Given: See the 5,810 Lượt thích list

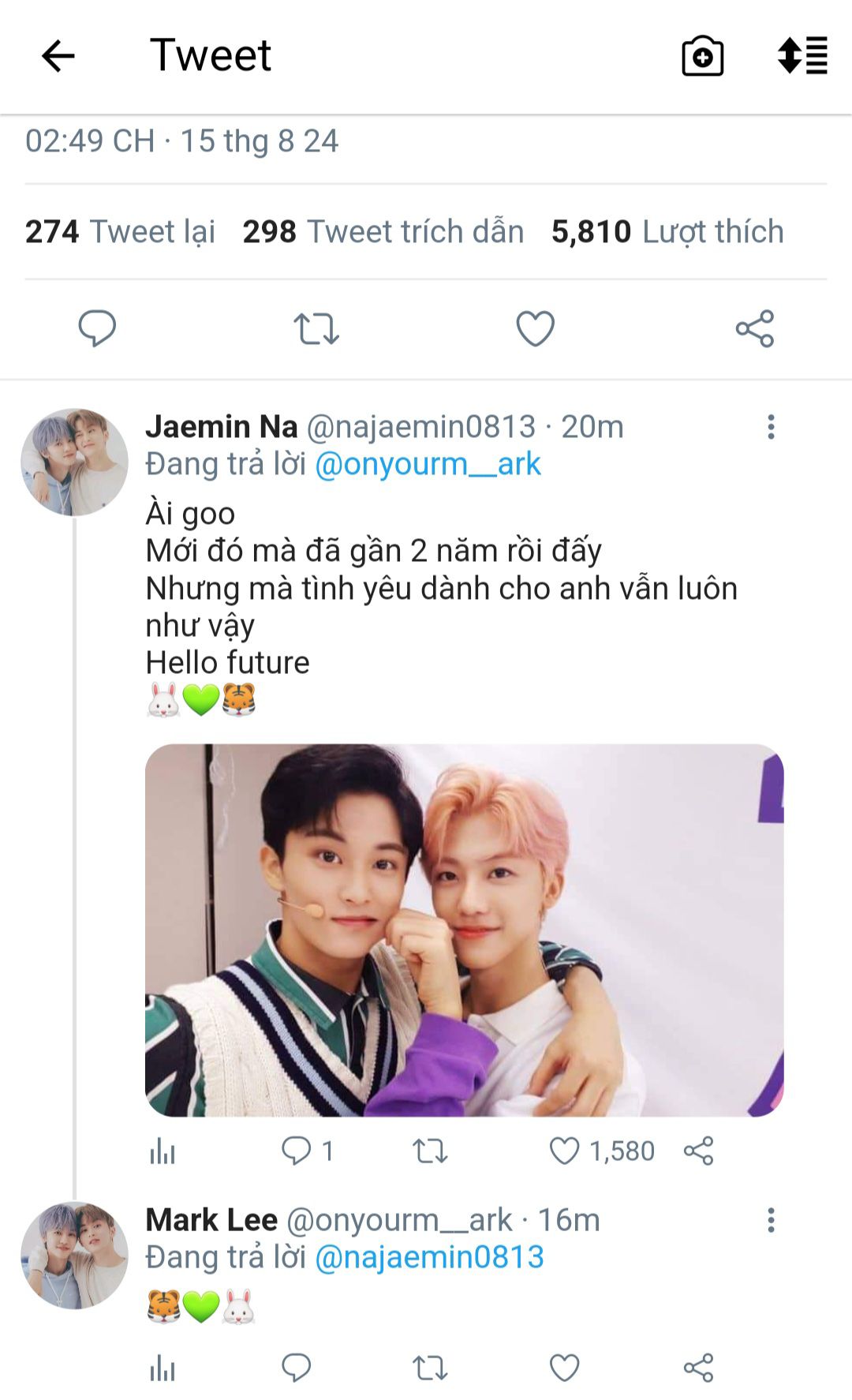Looking at the screenshot, I should 667,232.
